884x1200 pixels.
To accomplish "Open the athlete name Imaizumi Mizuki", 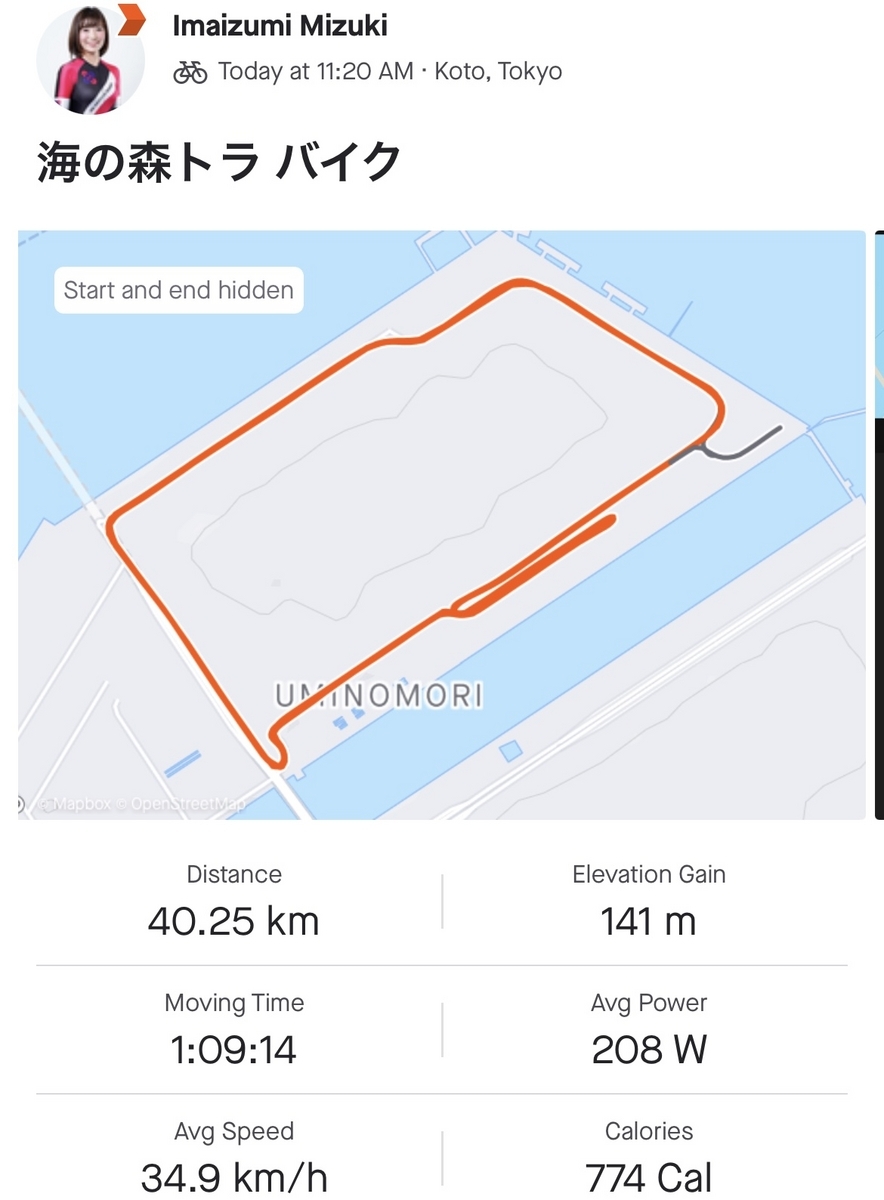I will pos(280,26).
